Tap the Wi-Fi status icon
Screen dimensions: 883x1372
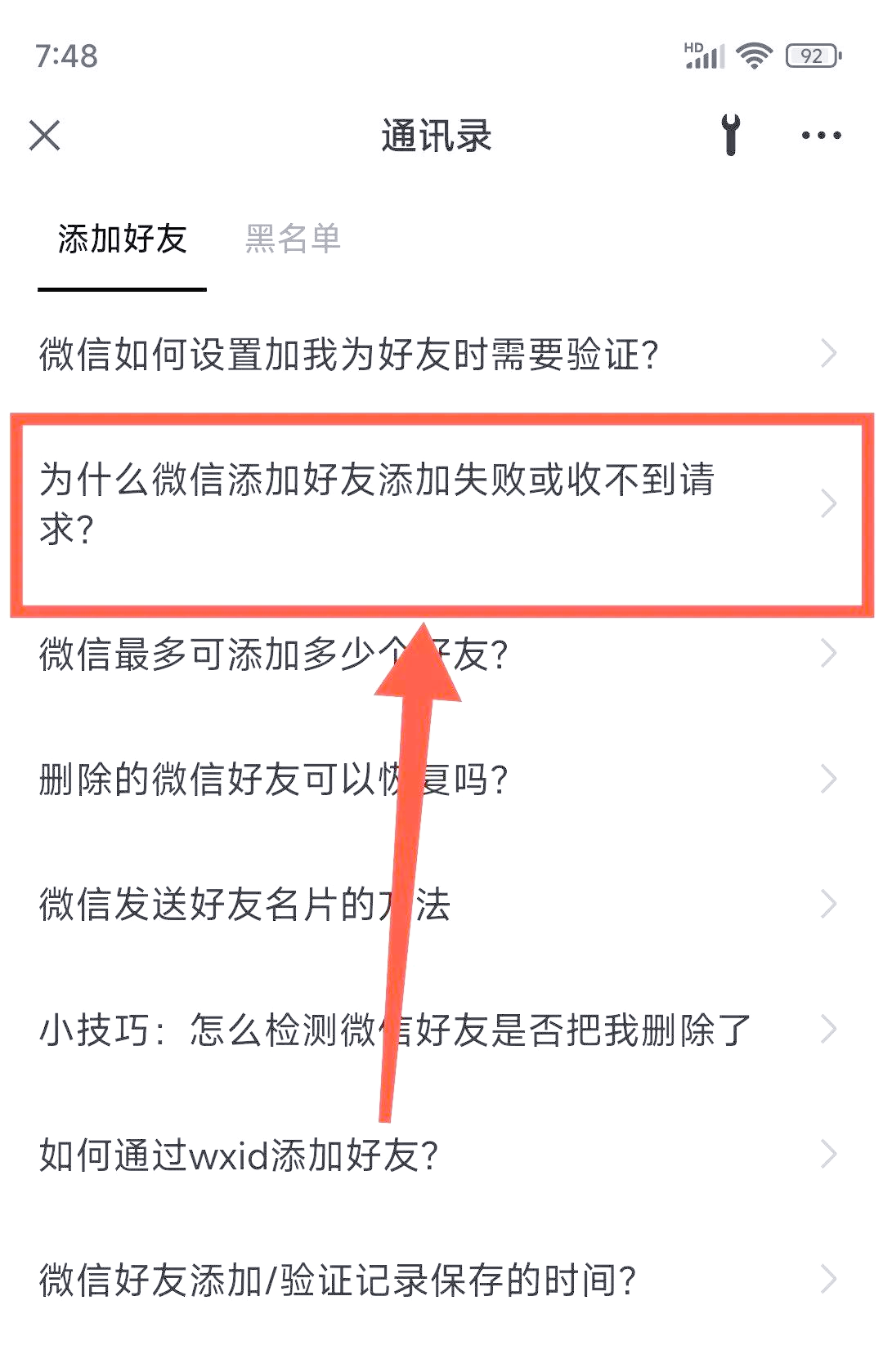751,55
